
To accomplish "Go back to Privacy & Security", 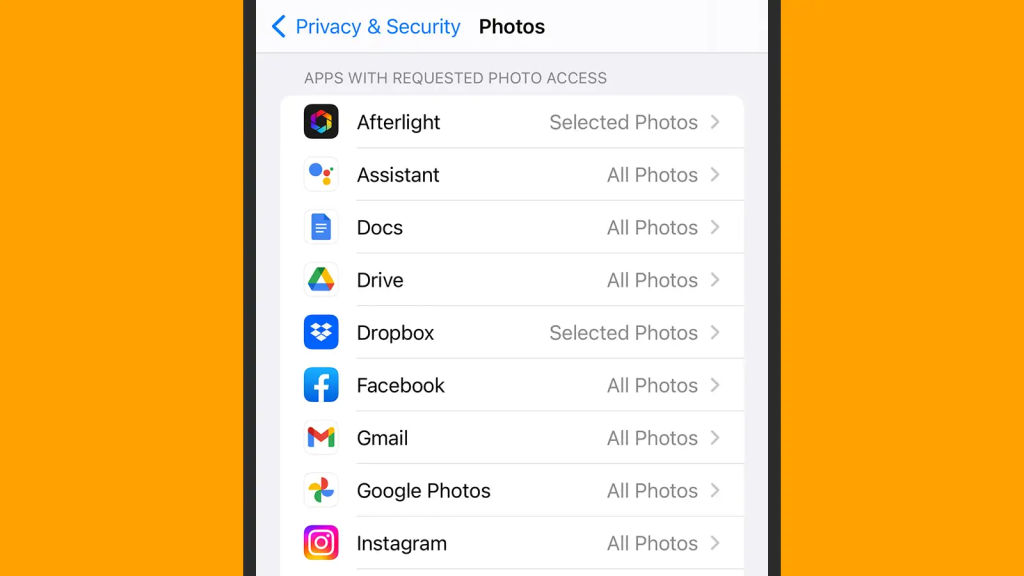I will [x=366, y=27].
